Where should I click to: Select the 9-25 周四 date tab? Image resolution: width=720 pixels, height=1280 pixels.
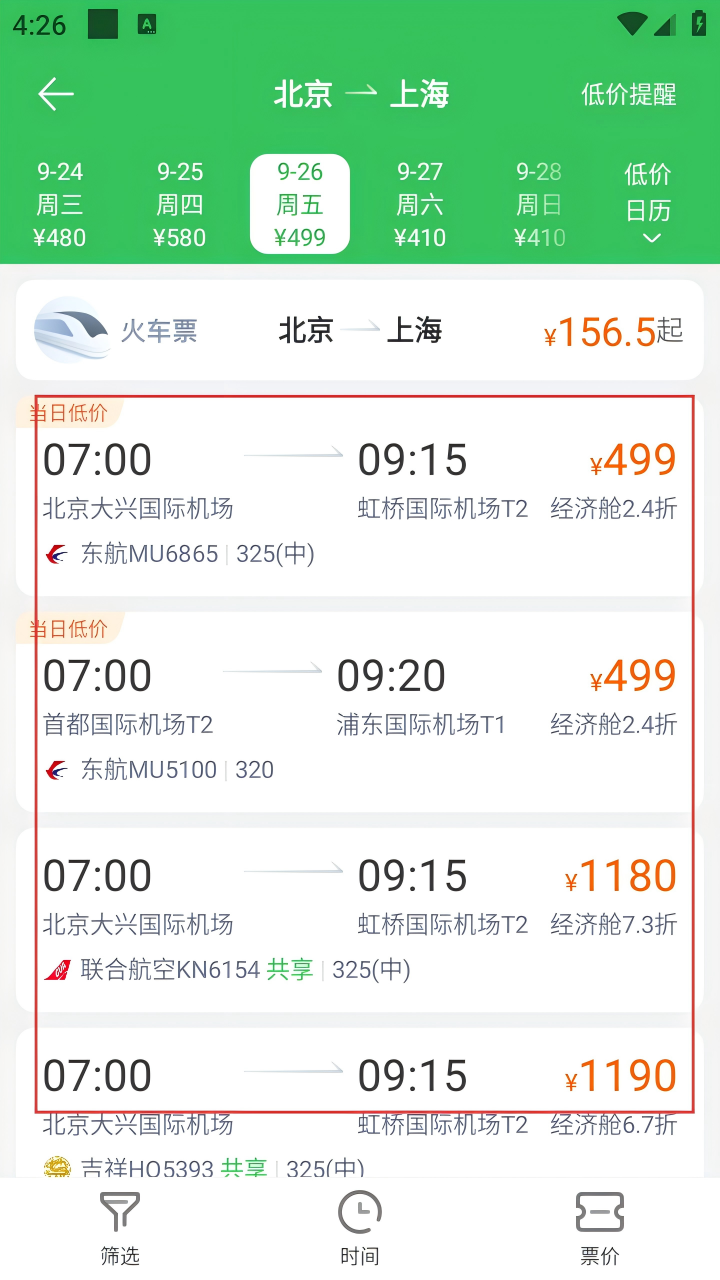(x=180, y=204)
